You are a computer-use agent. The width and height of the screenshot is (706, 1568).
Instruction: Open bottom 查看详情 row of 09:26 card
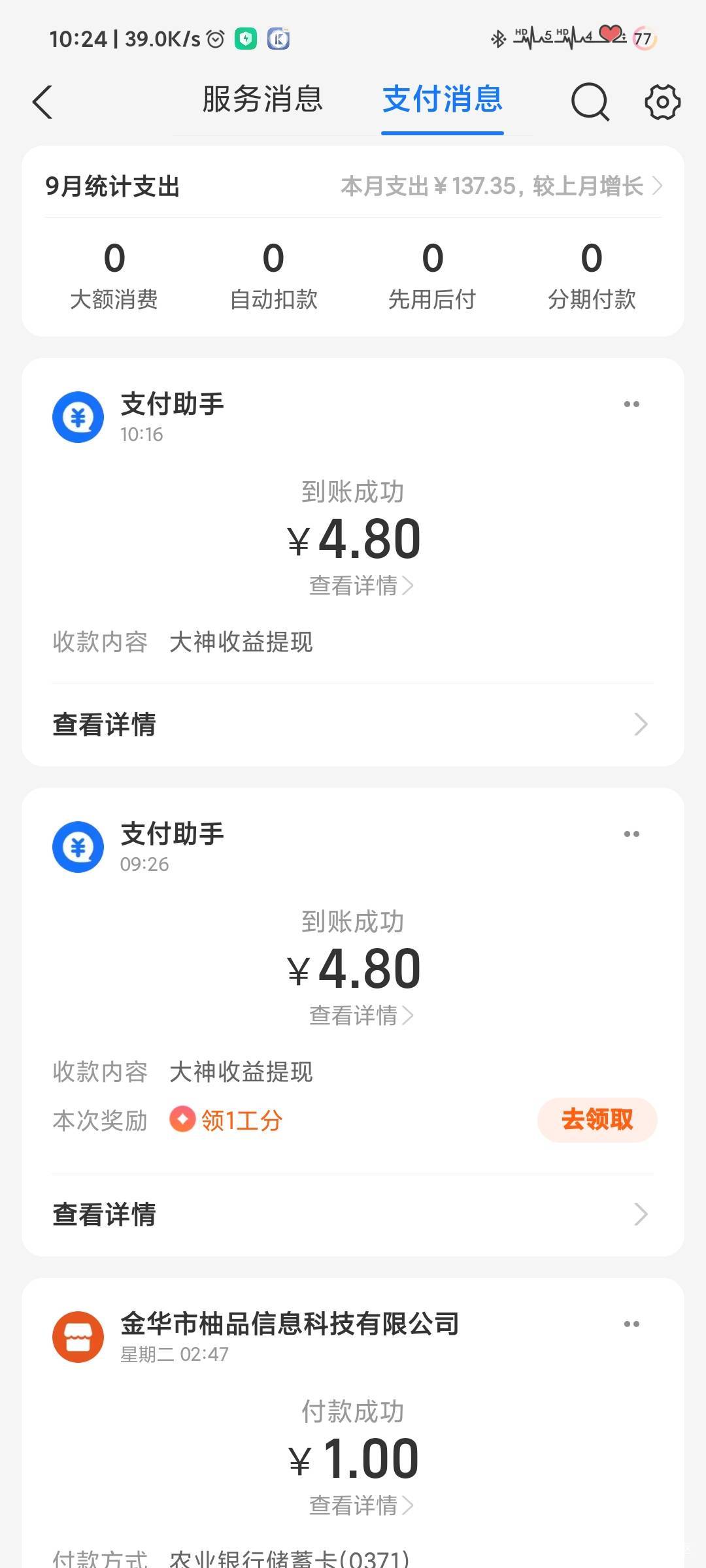pos(353,1214)
